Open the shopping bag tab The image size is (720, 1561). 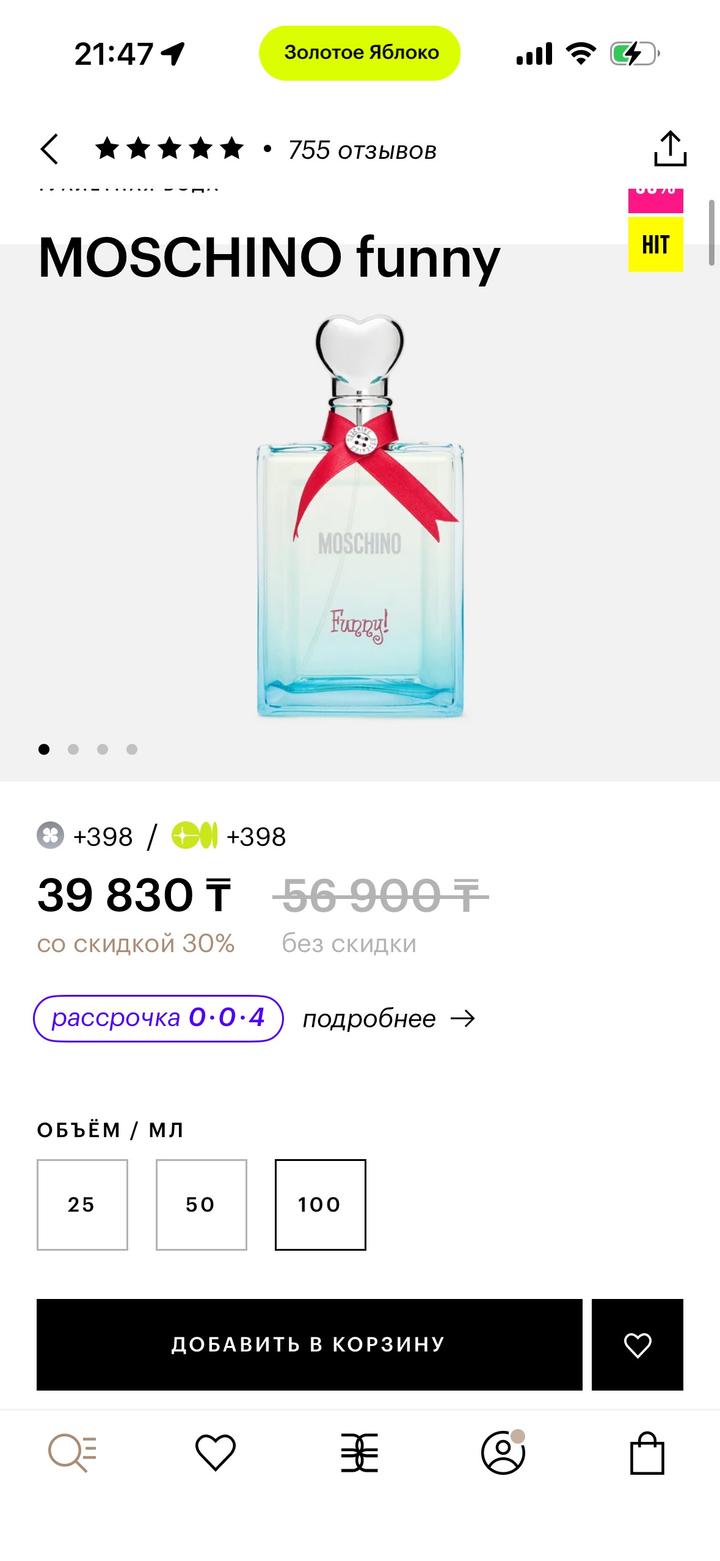(647, 1452)
